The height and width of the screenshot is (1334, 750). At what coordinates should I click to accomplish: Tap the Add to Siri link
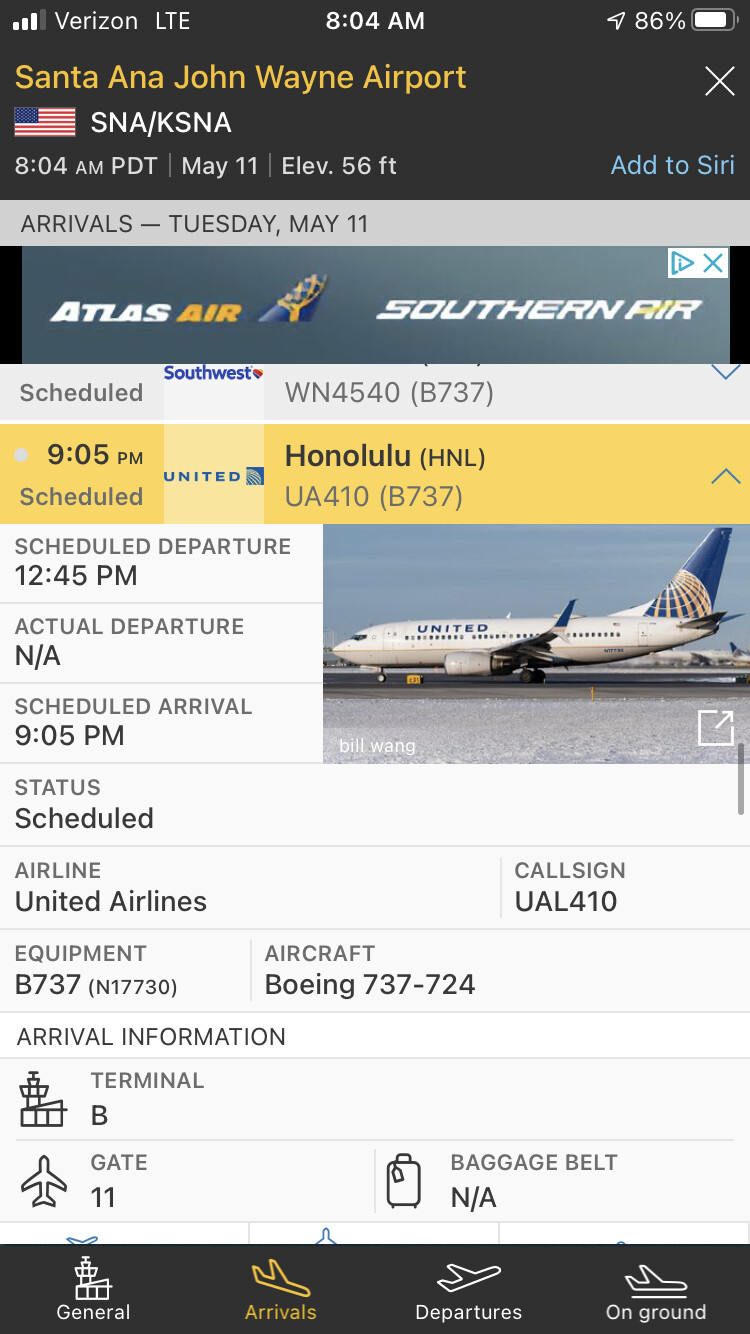(x=672, y=165)
